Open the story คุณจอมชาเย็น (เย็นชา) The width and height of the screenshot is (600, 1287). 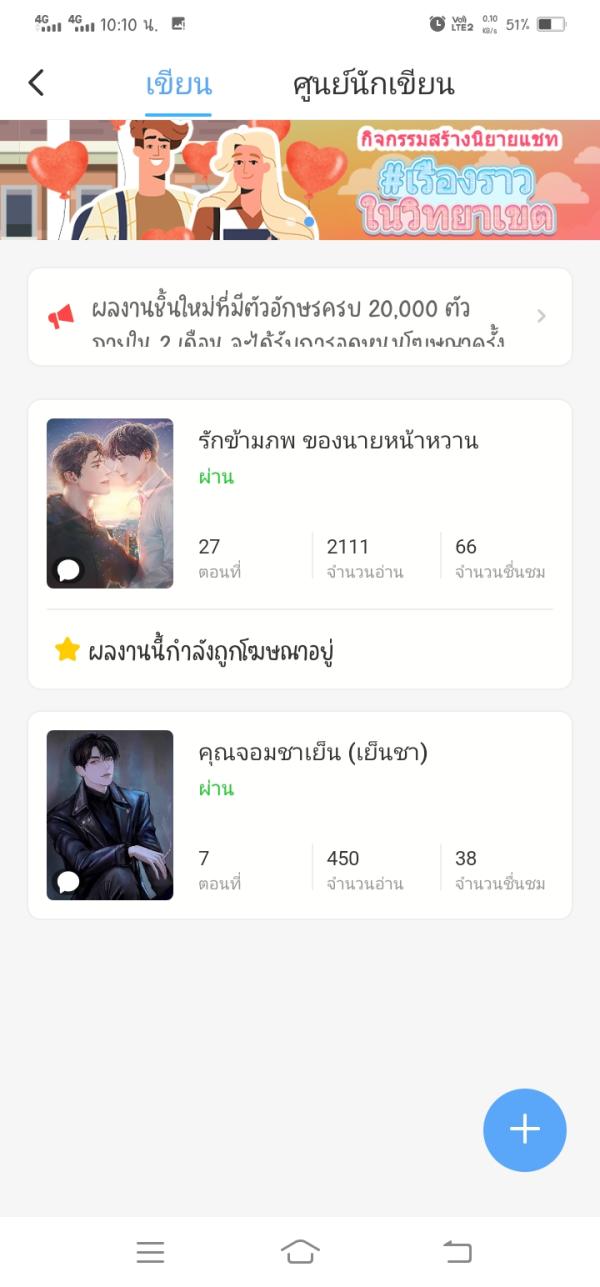313,753
